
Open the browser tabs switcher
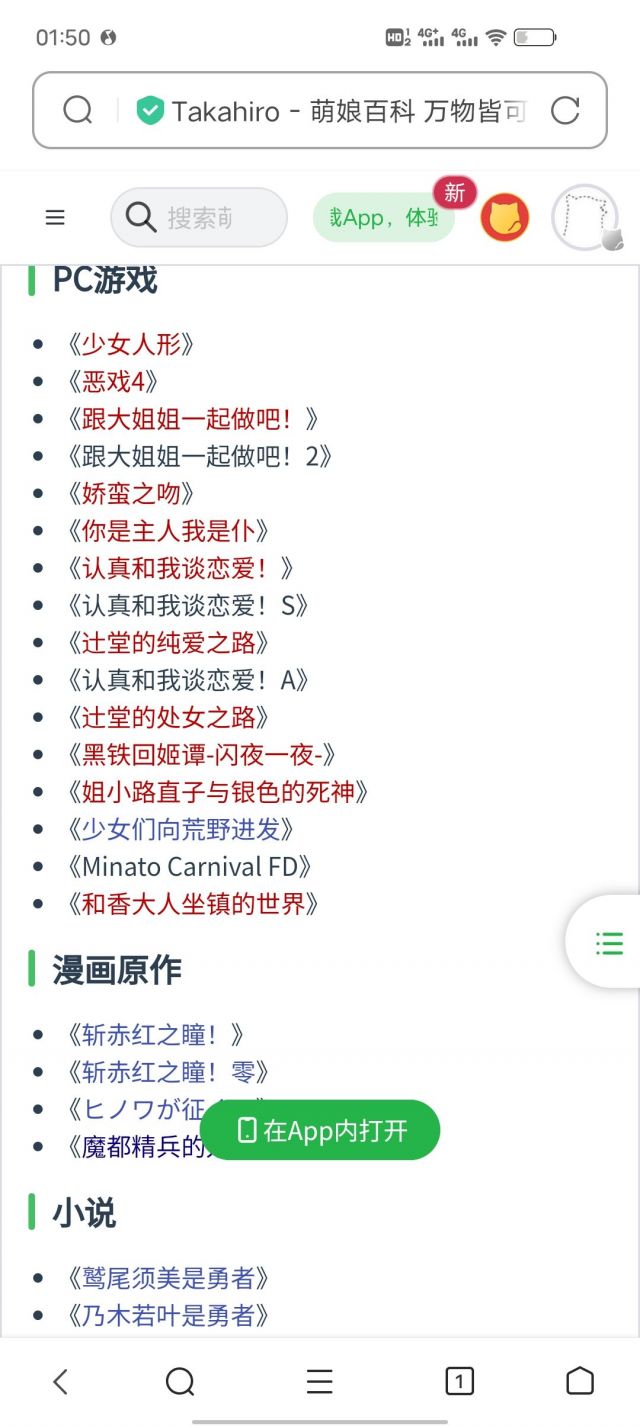tap(459, 1382)
